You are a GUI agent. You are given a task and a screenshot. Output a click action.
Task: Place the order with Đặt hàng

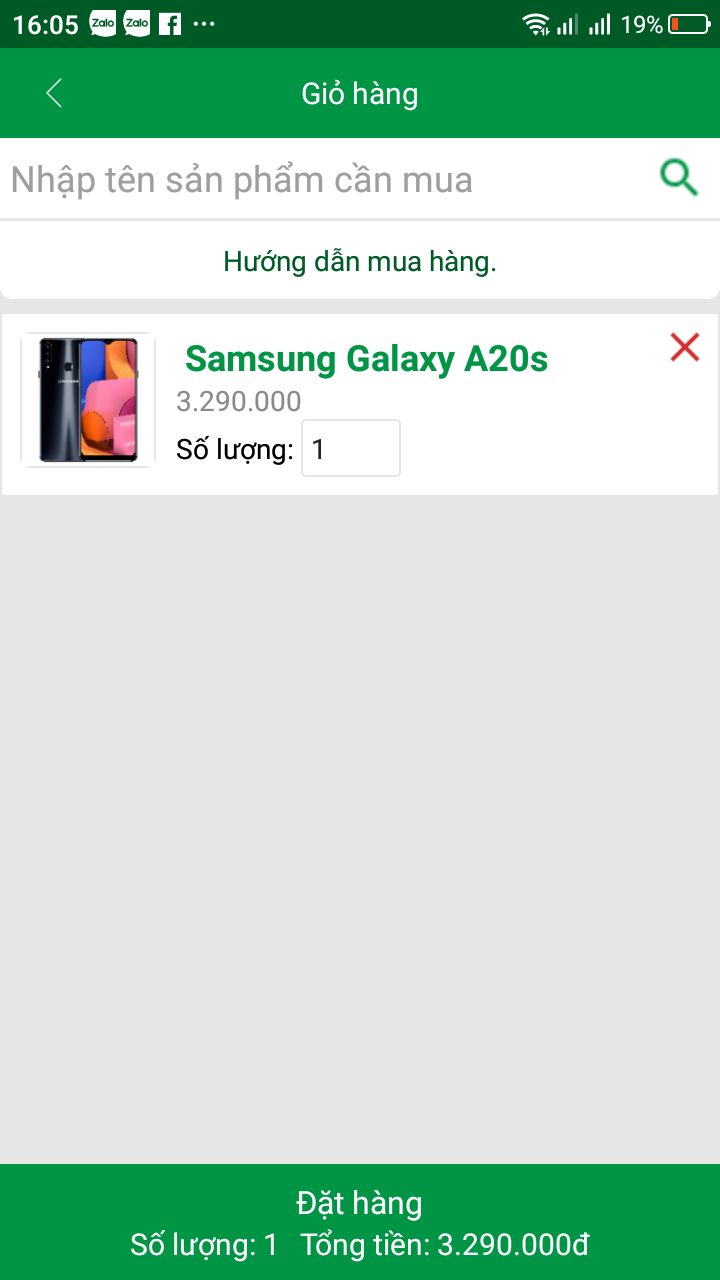[x=360, y=1222]
